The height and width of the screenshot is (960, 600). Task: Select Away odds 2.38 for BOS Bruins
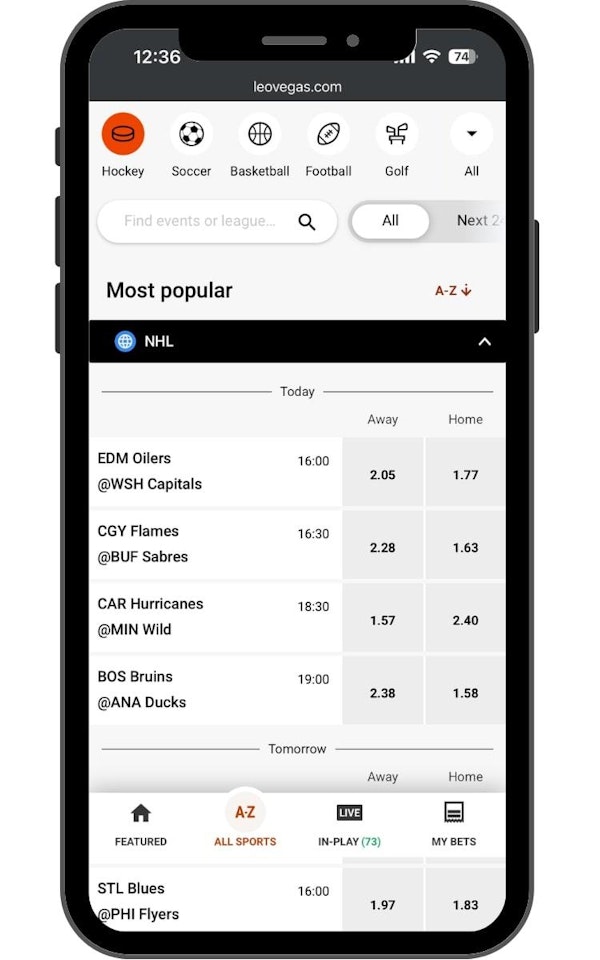pyautogui.click(x=383, y=693)
